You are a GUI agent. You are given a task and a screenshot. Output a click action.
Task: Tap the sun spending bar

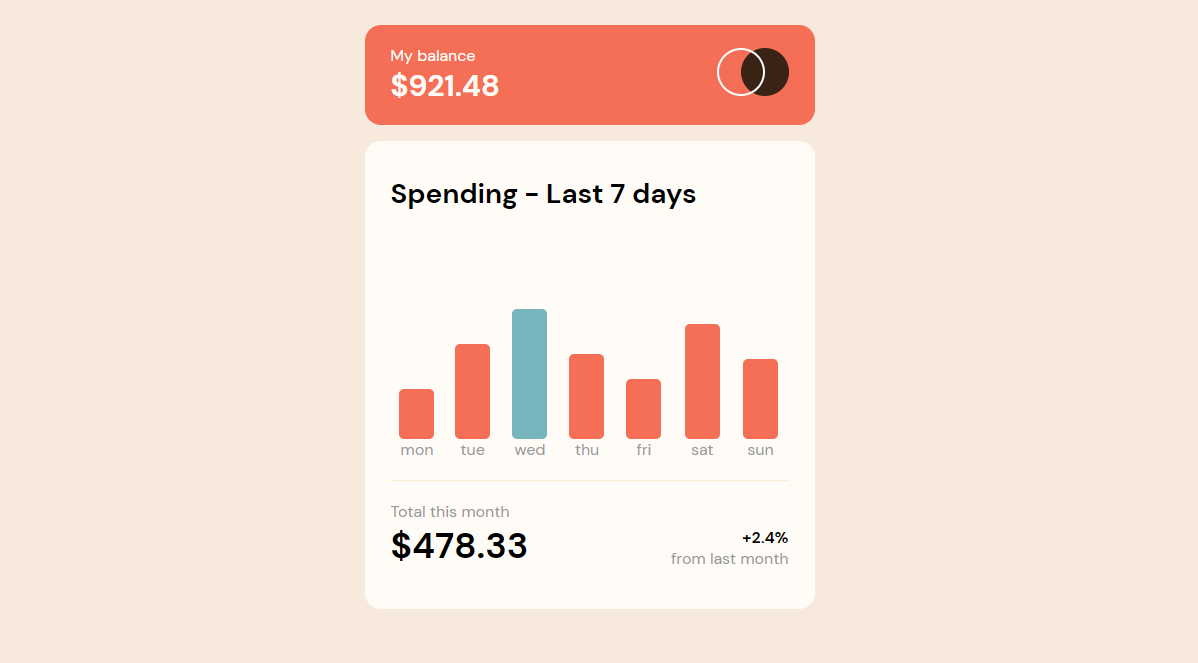click(760, 399)
